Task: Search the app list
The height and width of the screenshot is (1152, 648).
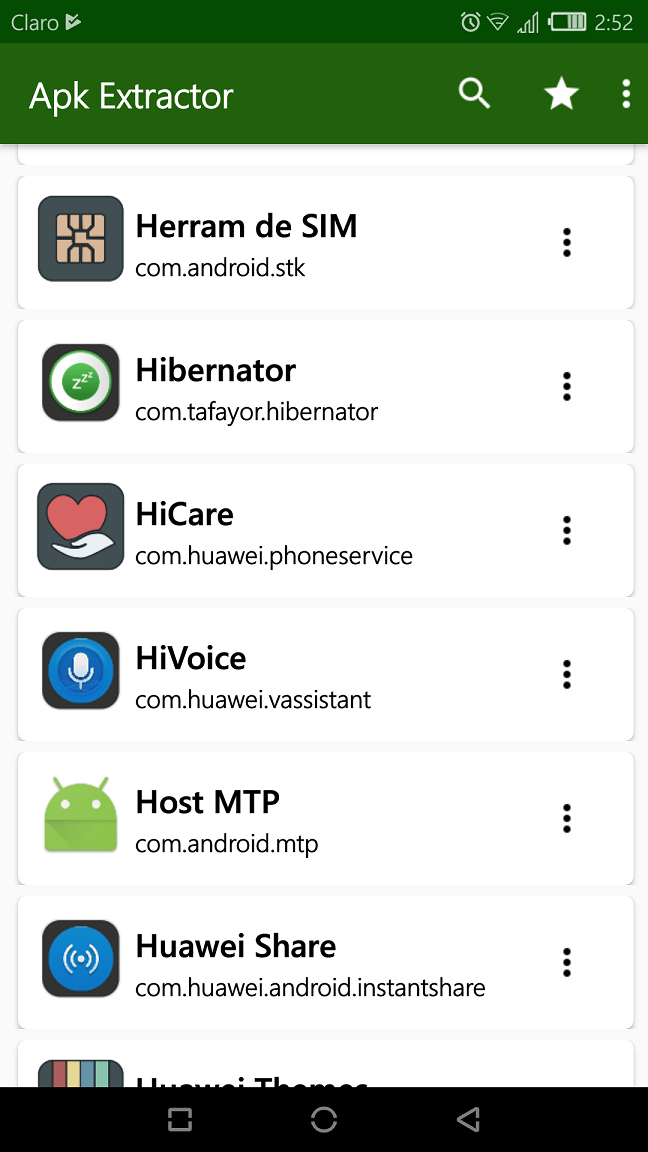Action: coord(474,95)
